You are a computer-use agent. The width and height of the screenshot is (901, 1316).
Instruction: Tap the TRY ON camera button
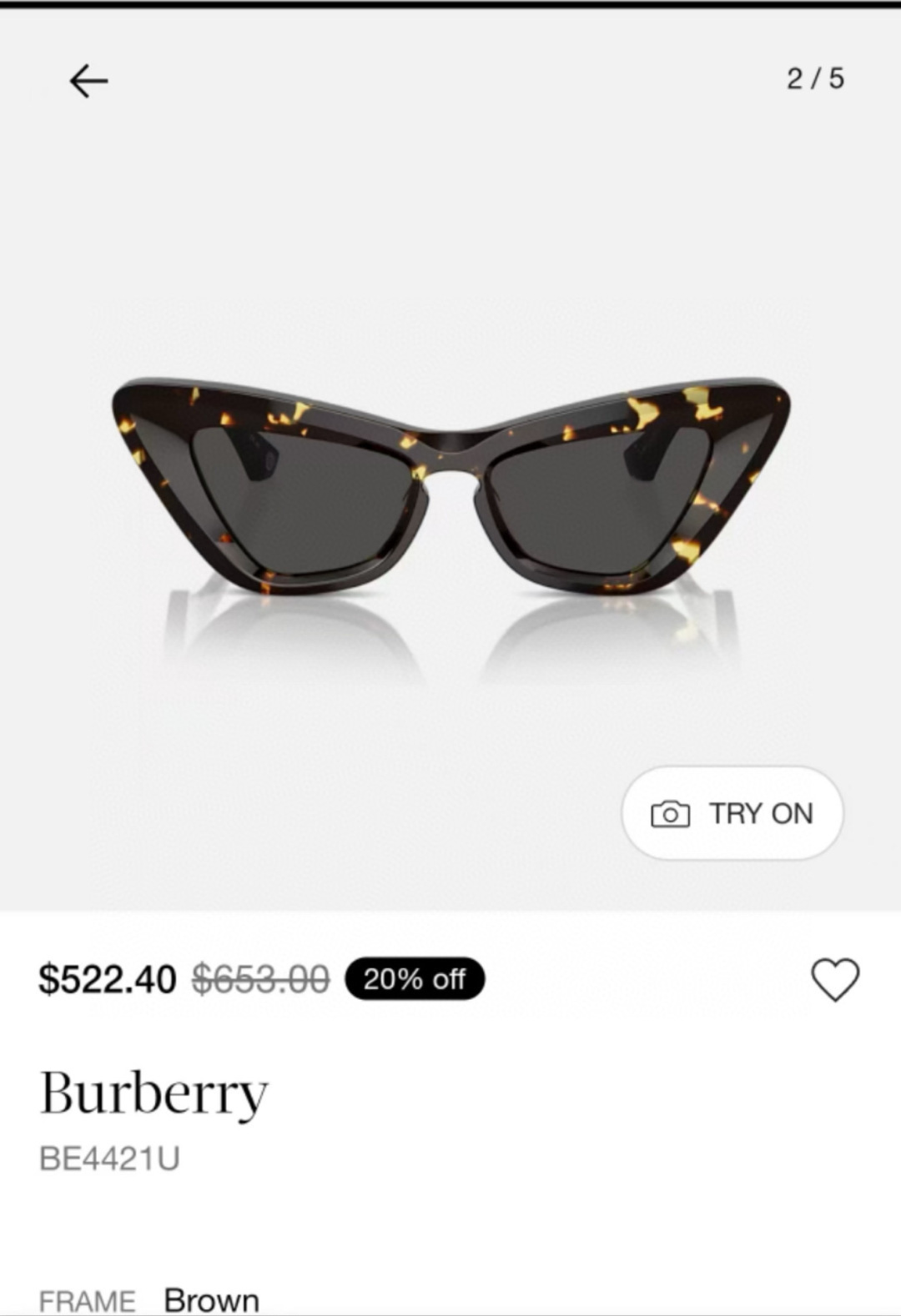[732, 813]
